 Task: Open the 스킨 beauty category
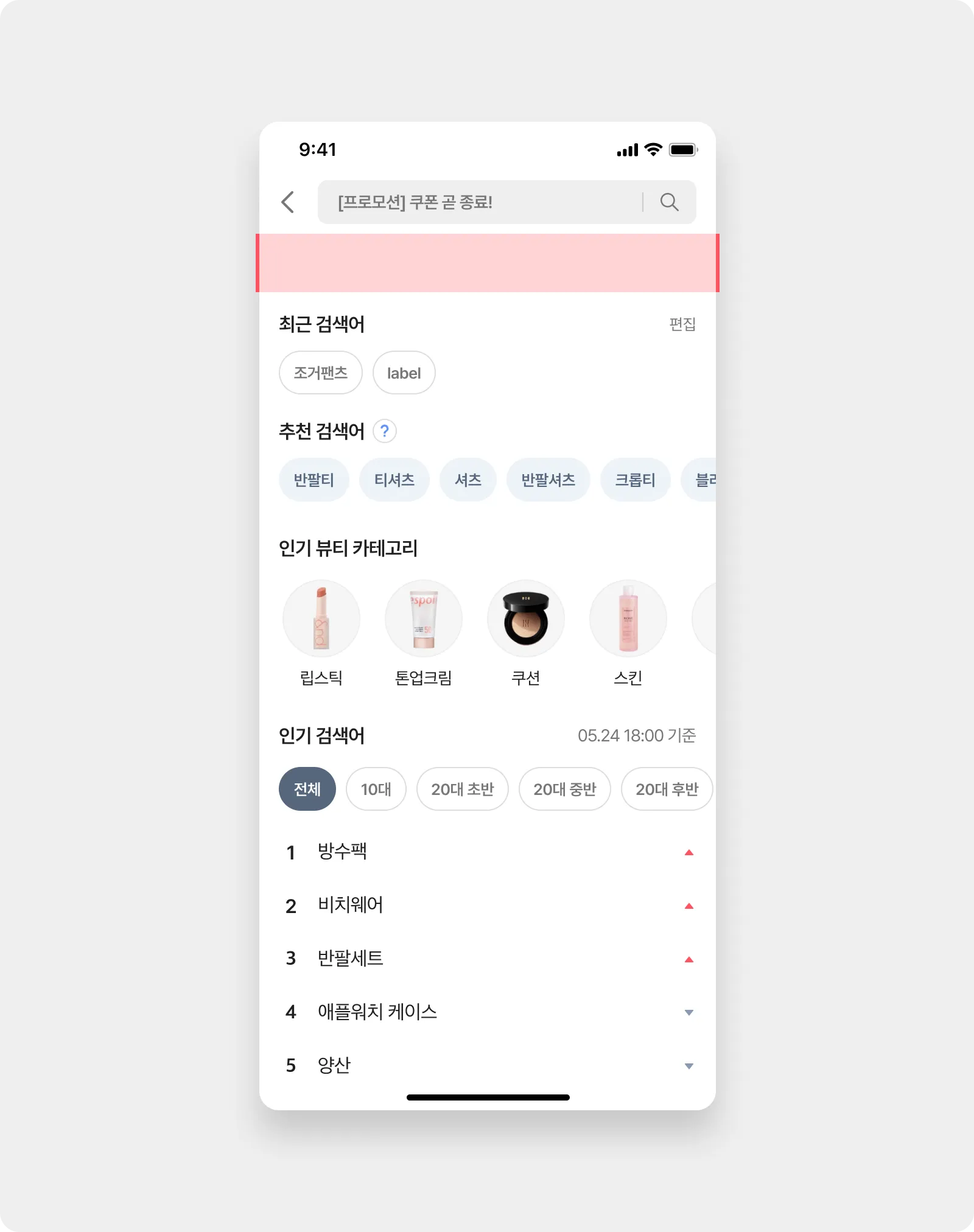coord(628,618)
